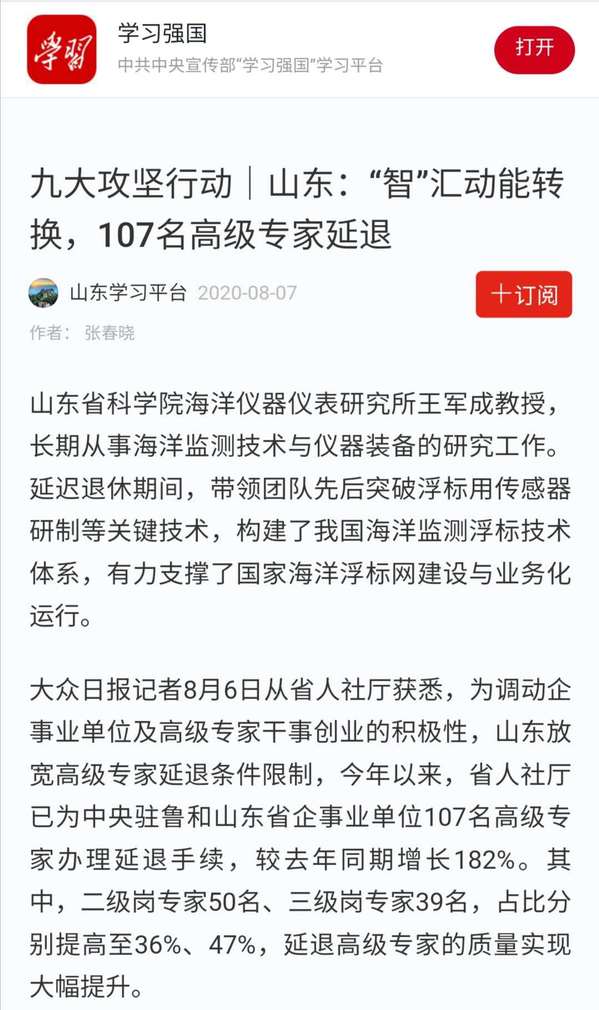This screenshot has width=599, height=1010.
Task: Tap the 打开 button to open the app
Action: [x=534, y=49]
